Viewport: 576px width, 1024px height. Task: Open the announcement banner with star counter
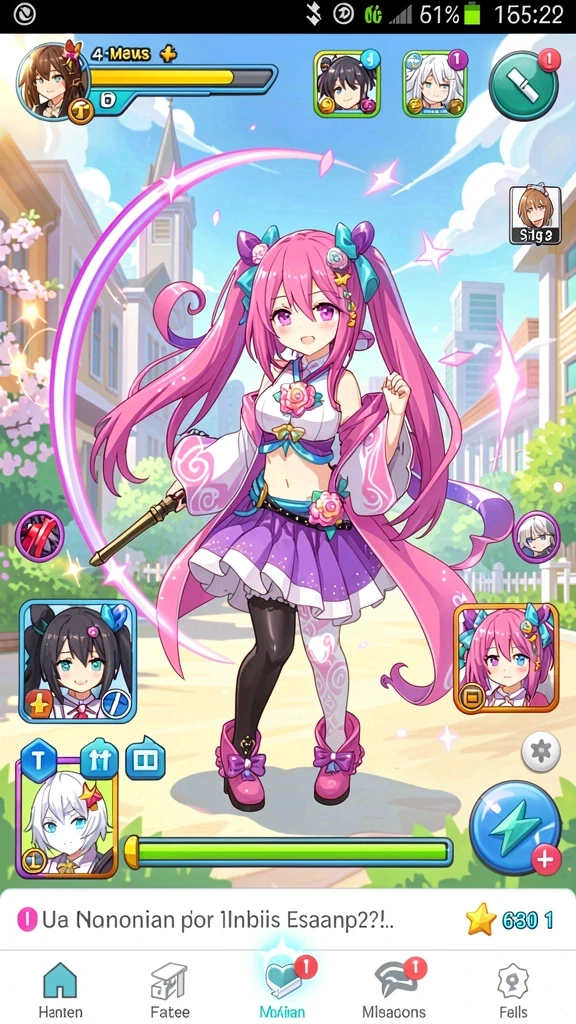click(288, 920)
